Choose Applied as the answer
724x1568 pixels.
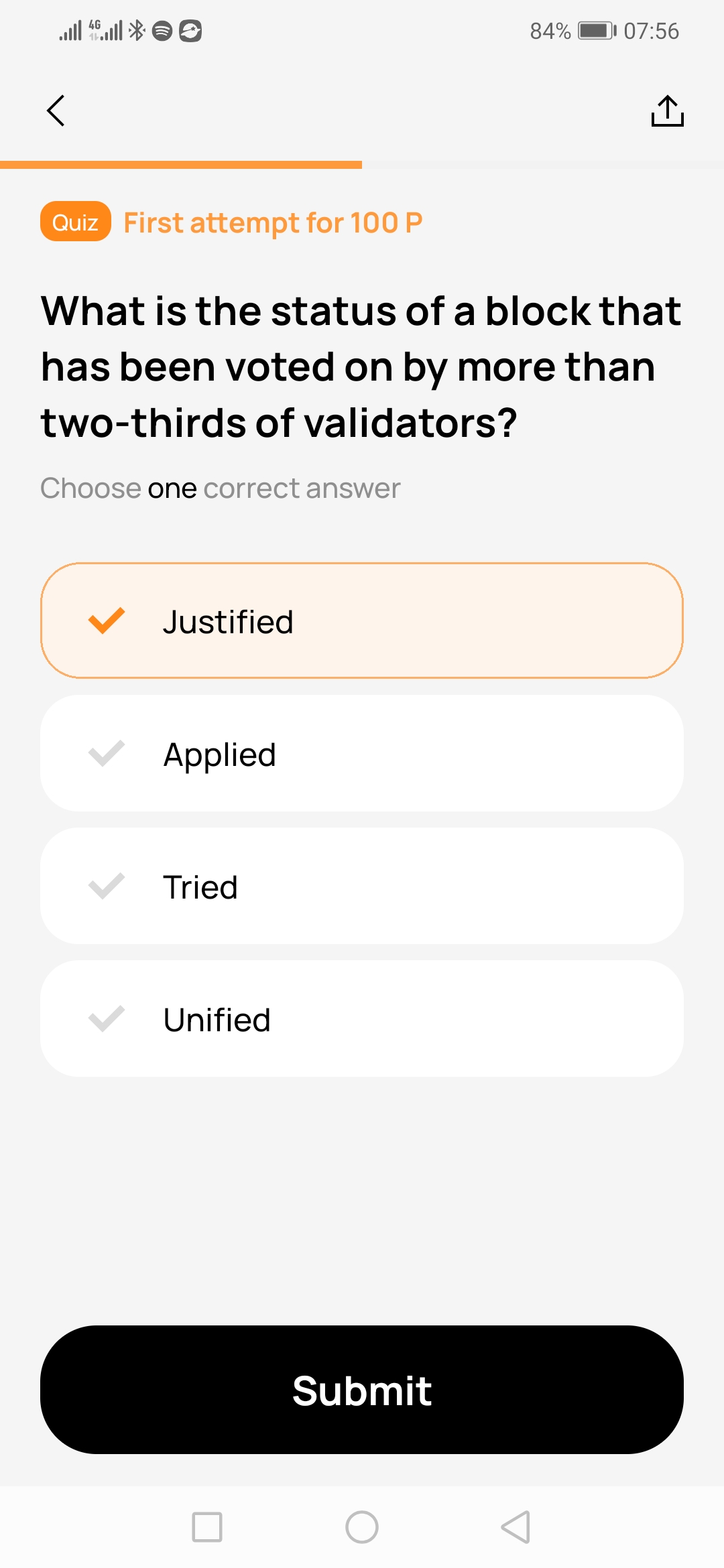[x=362, y=753]
